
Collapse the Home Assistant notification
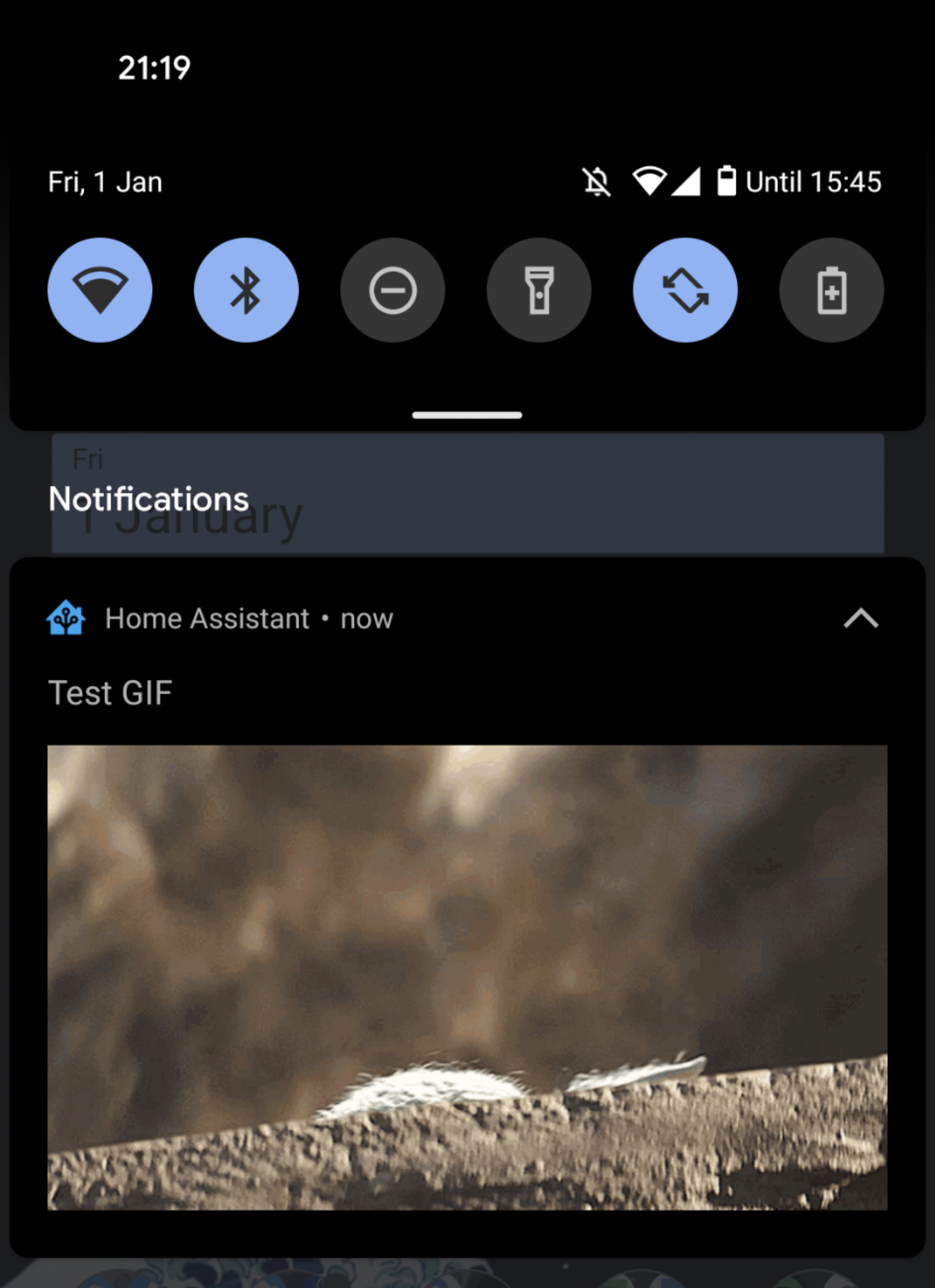(x=860, y=619)
